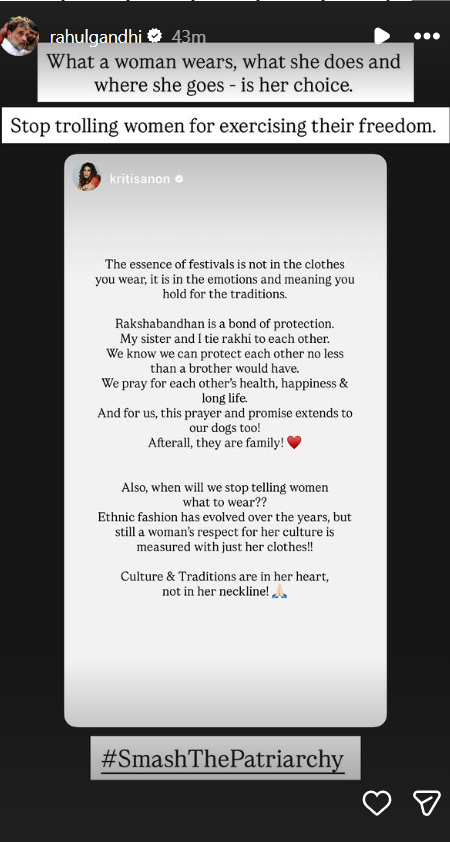This screenshot has height=842, width=450.
Task: Open rahulgandhi's profile picture
Action: (19, 36)
